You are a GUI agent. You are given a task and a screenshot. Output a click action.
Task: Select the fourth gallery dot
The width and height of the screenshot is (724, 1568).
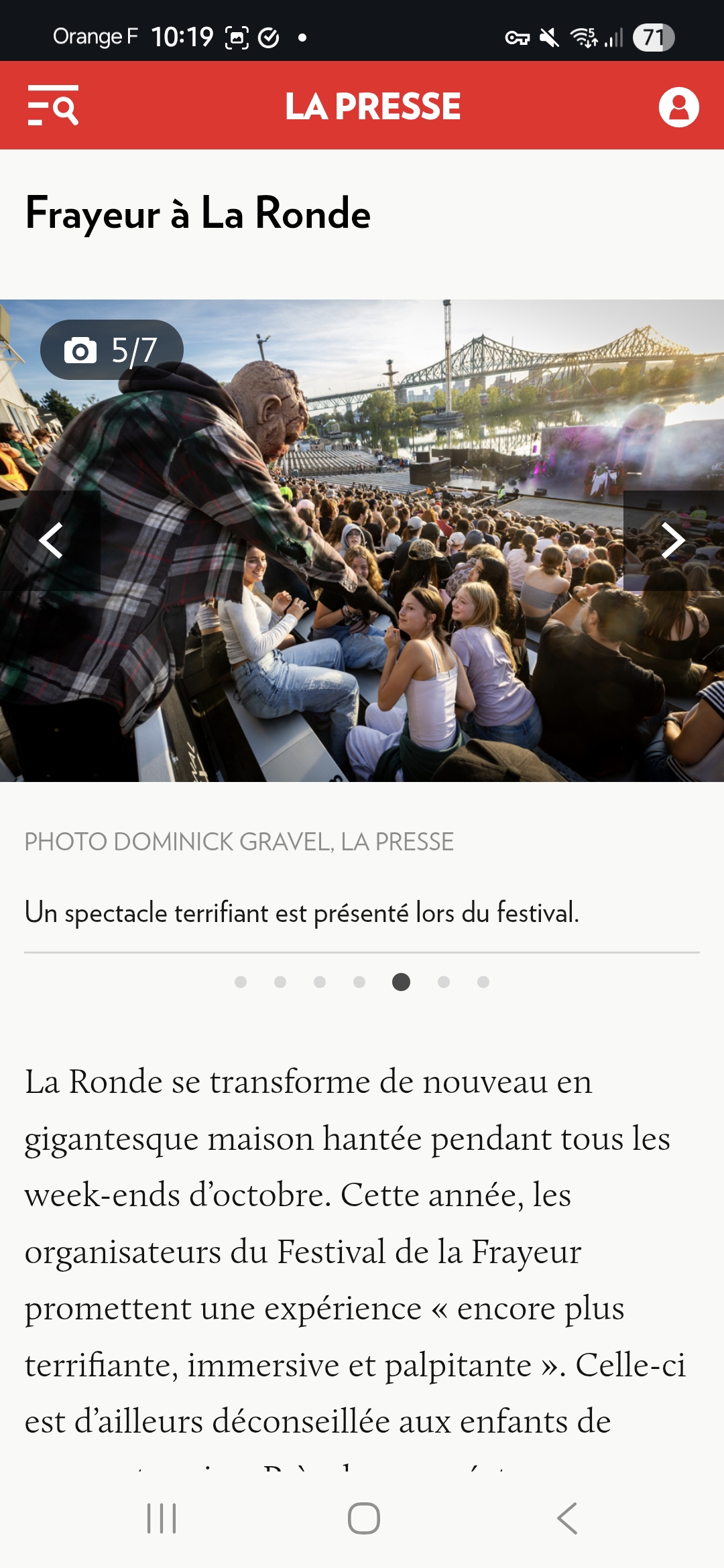point(359,982)
